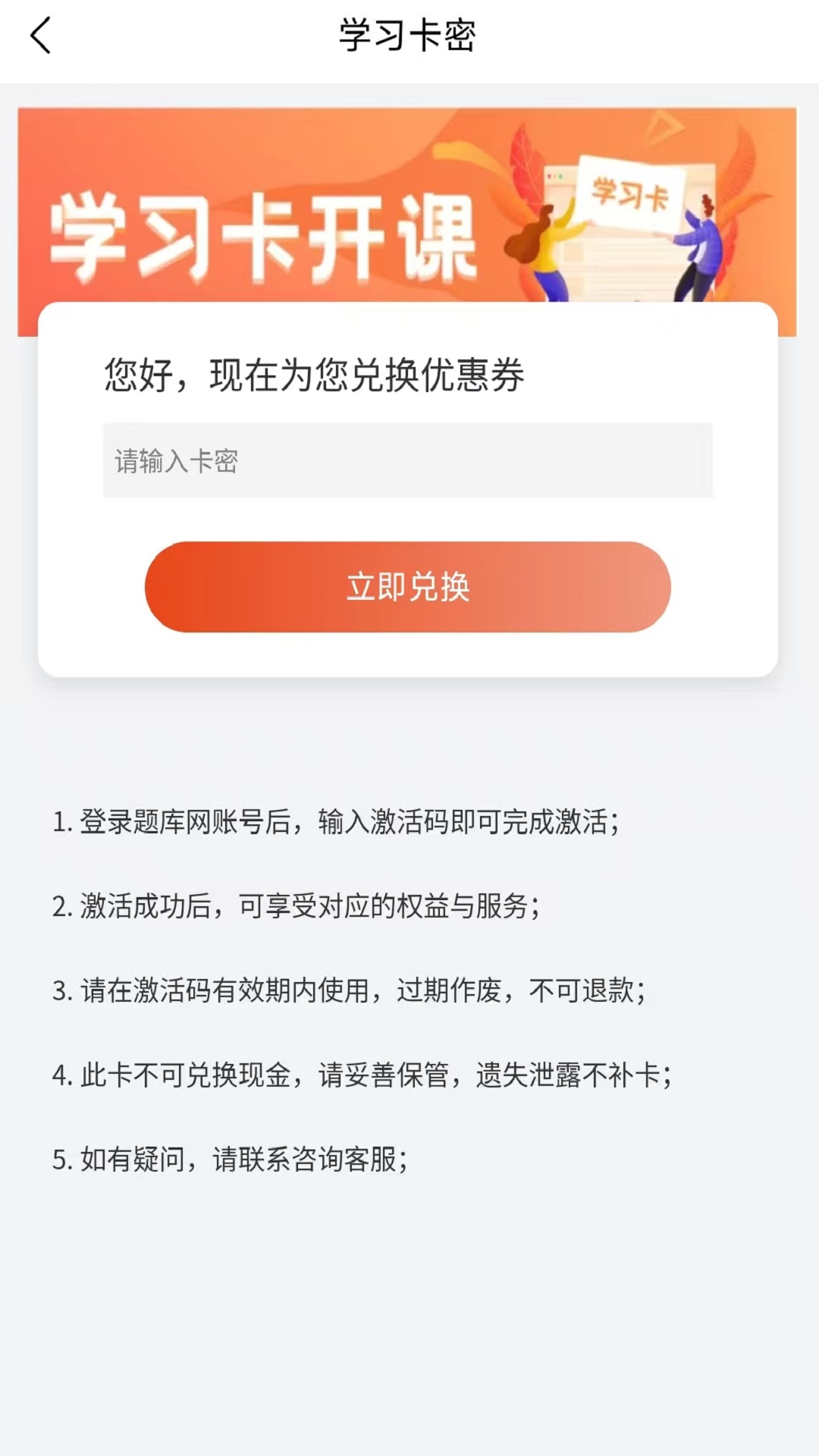Click the 联系咨询客服 text to contact support
Viewport: 819px width, 1456px height.
coord(235,1156)
